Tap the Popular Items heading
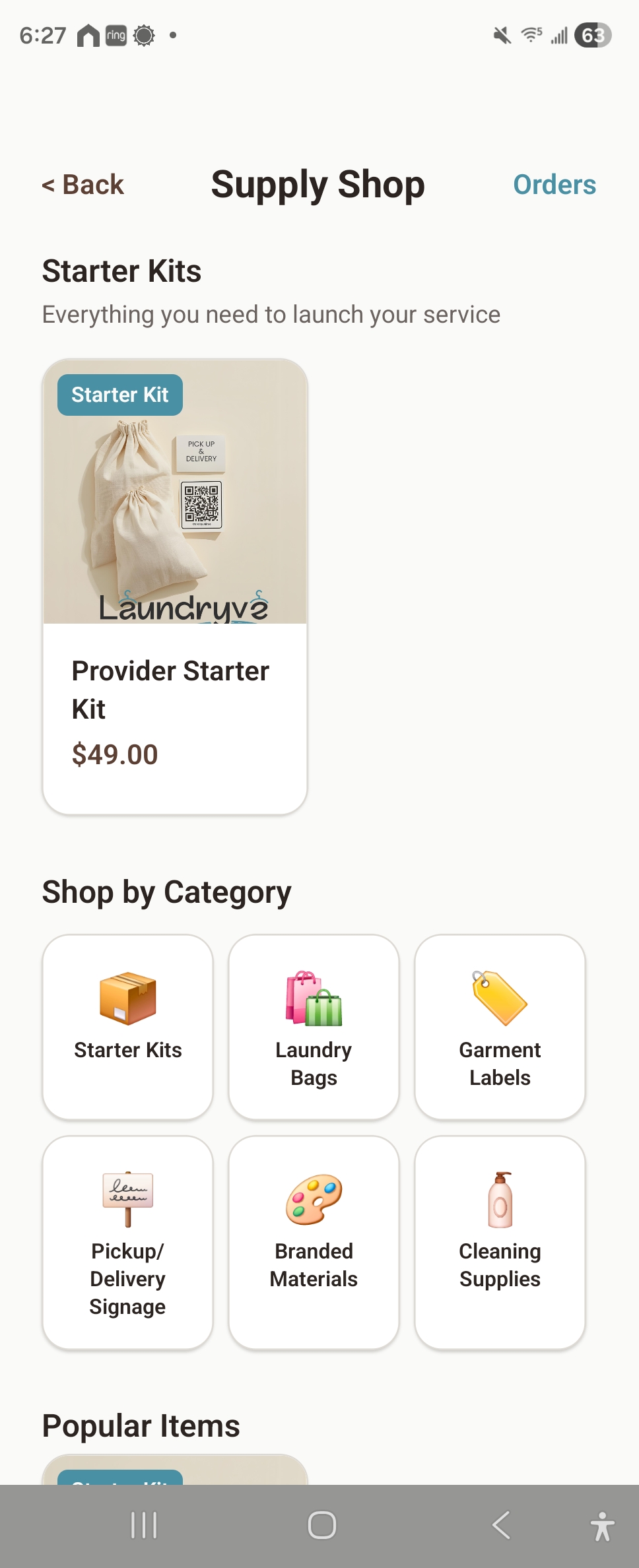This screenshot has height=1568, width=639. pyautogui.click(x=141, y=1425)
